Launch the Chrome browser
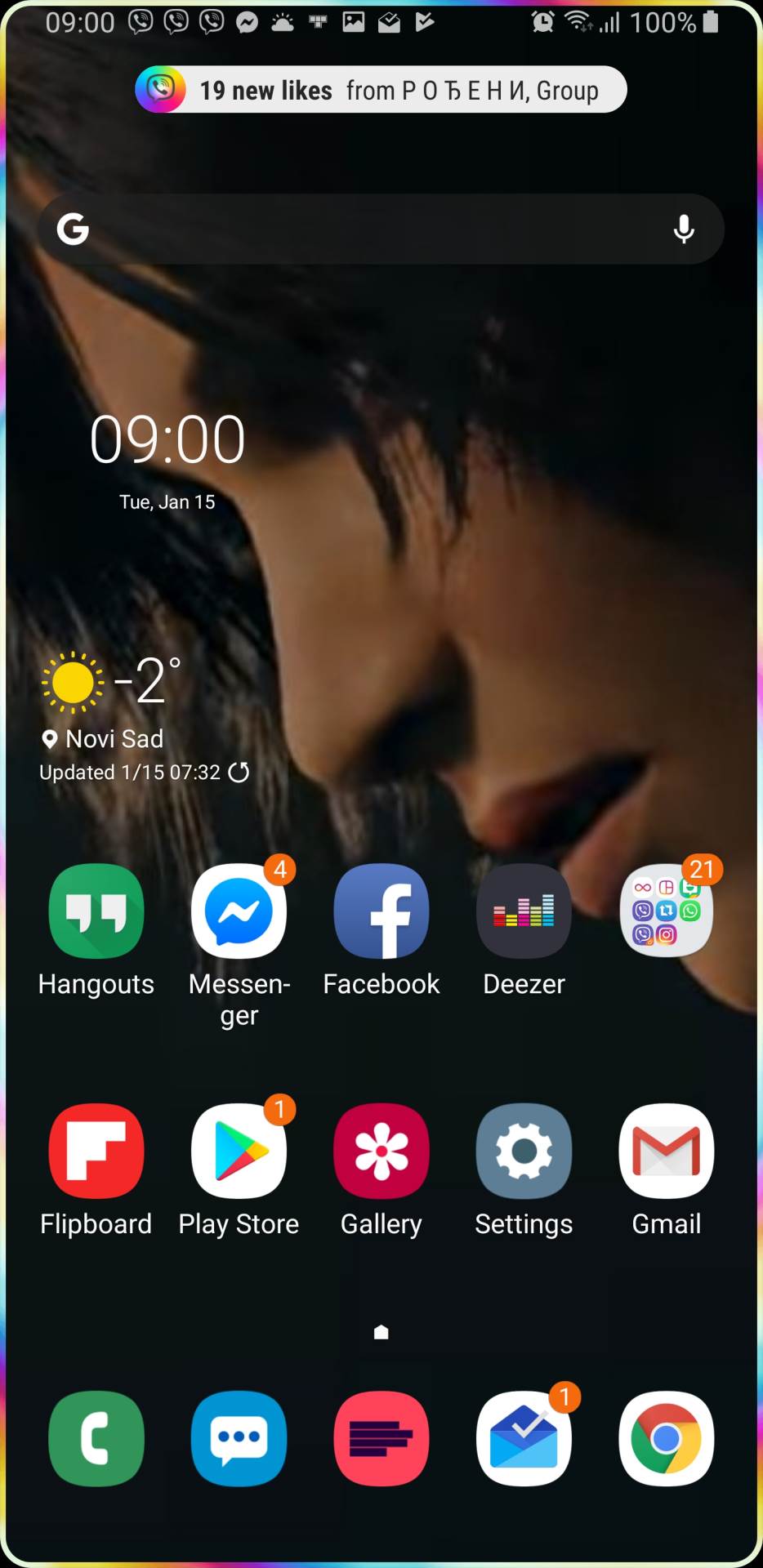Screen dimensions: 763x1568 click(667, 1438)
